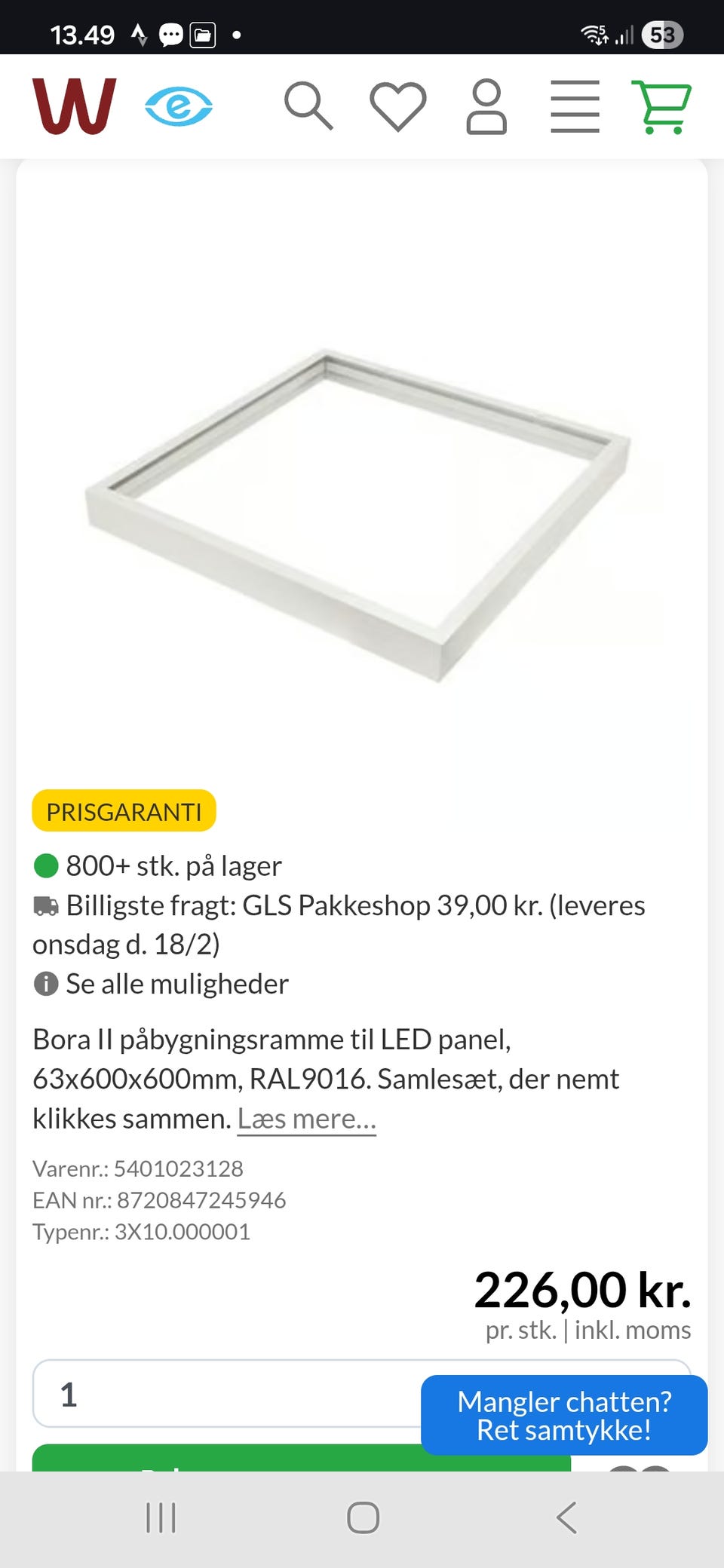Click the info icon beside Se alle muligheder
724x1568 pixels.
click(45, 983)
